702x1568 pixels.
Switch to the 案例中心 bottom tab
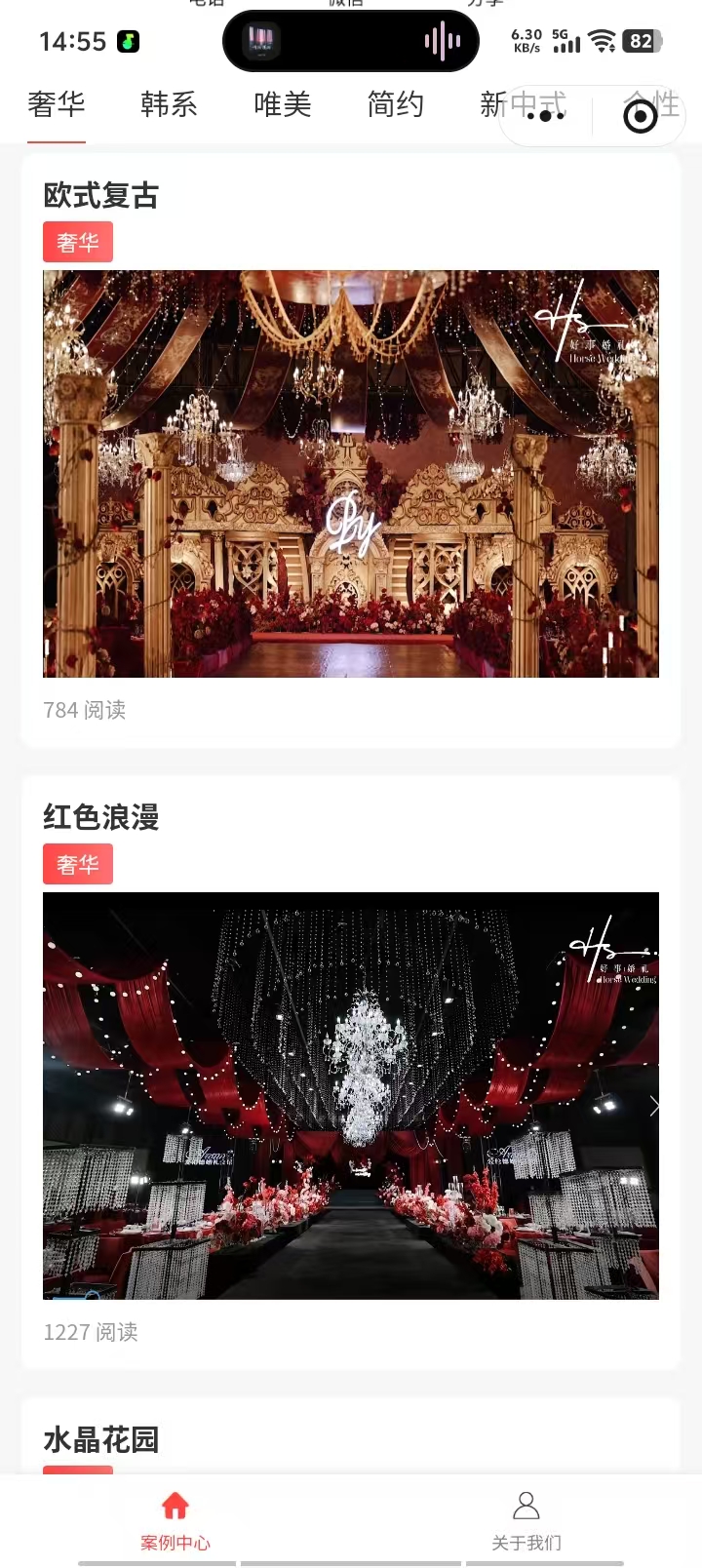coord(175,1520)
